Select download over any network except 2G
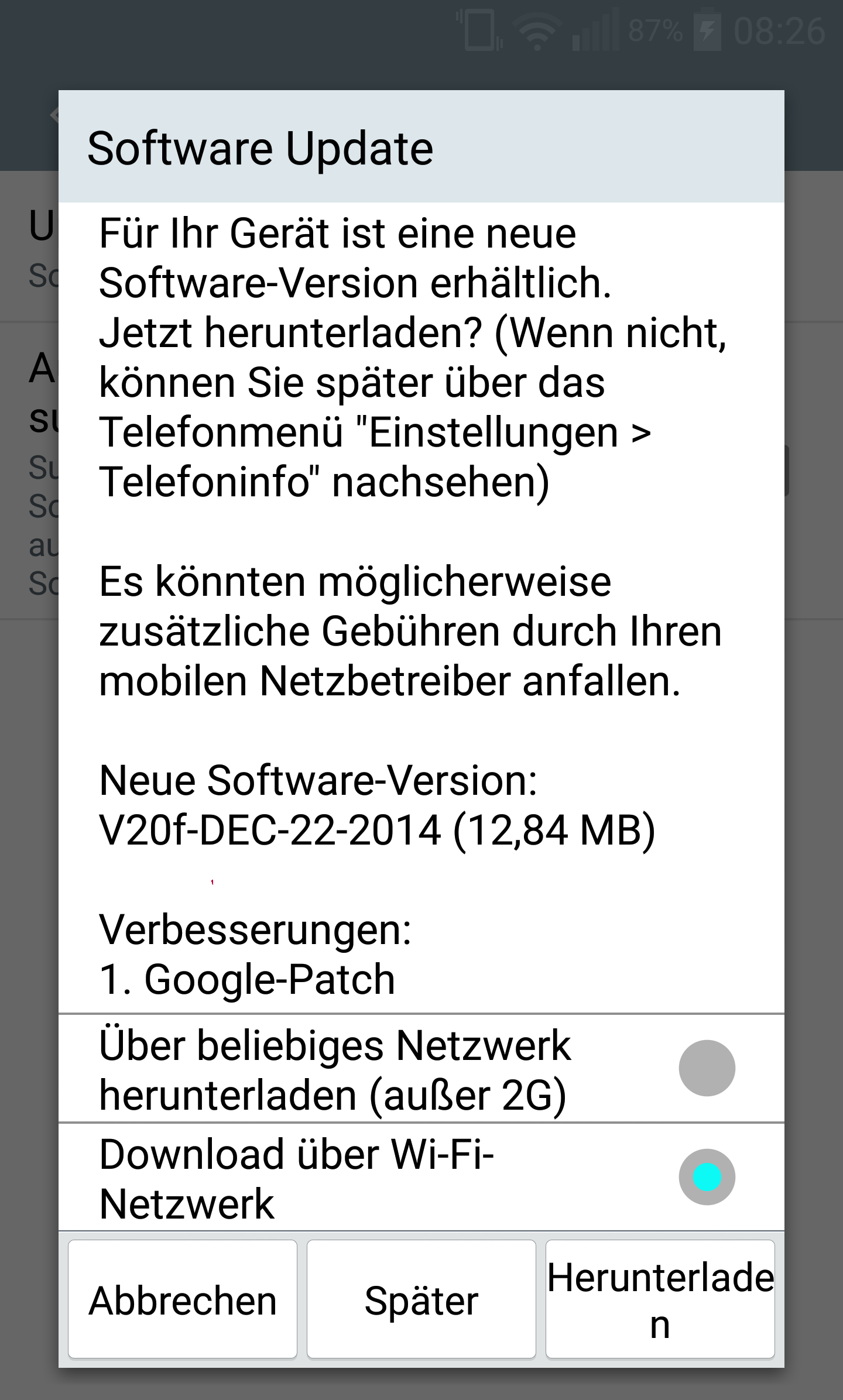 click(421, 1068)
